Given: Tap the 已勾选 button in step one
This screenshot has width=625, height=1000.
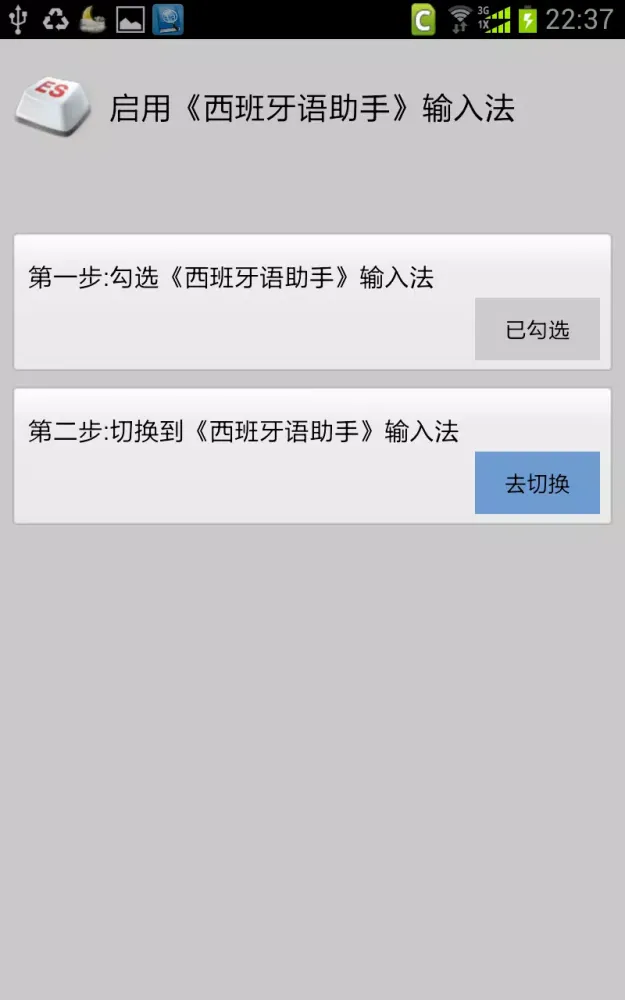Looking at the screenshot, I should coord(537,329).
